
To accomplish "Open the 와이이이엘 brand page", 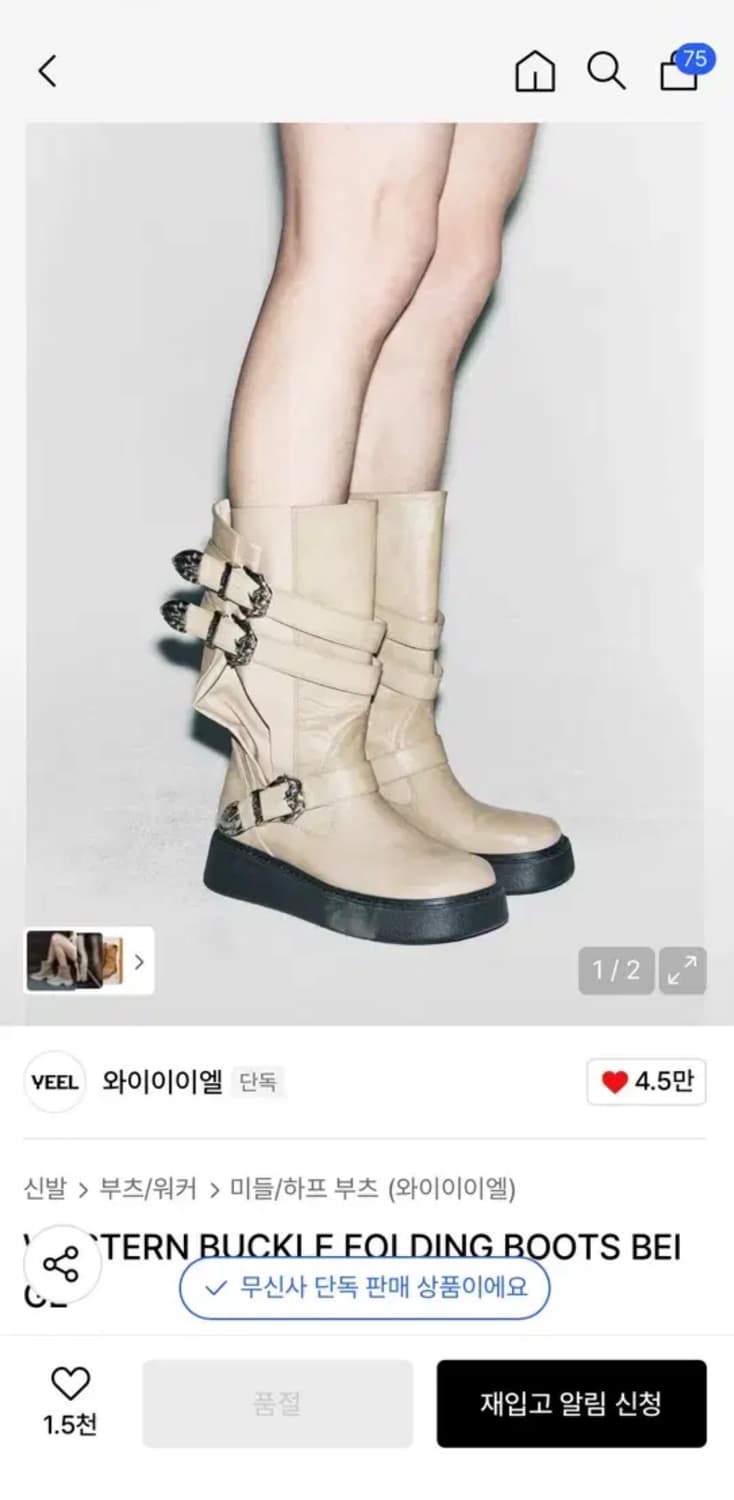I will pos(163,1083).
